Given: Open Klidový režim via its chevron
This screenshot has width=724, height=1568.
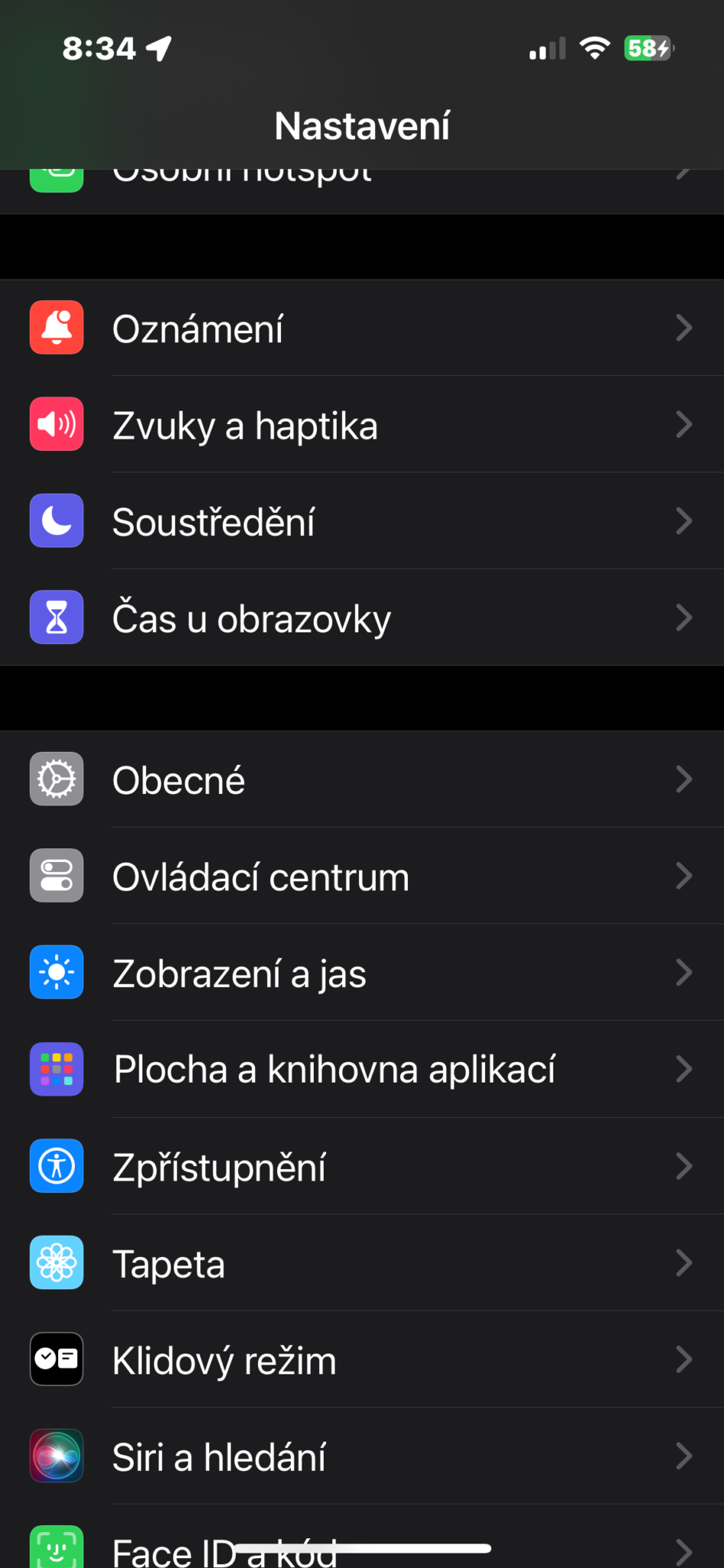Looking at the screenshot, I should click(683, 1360).
